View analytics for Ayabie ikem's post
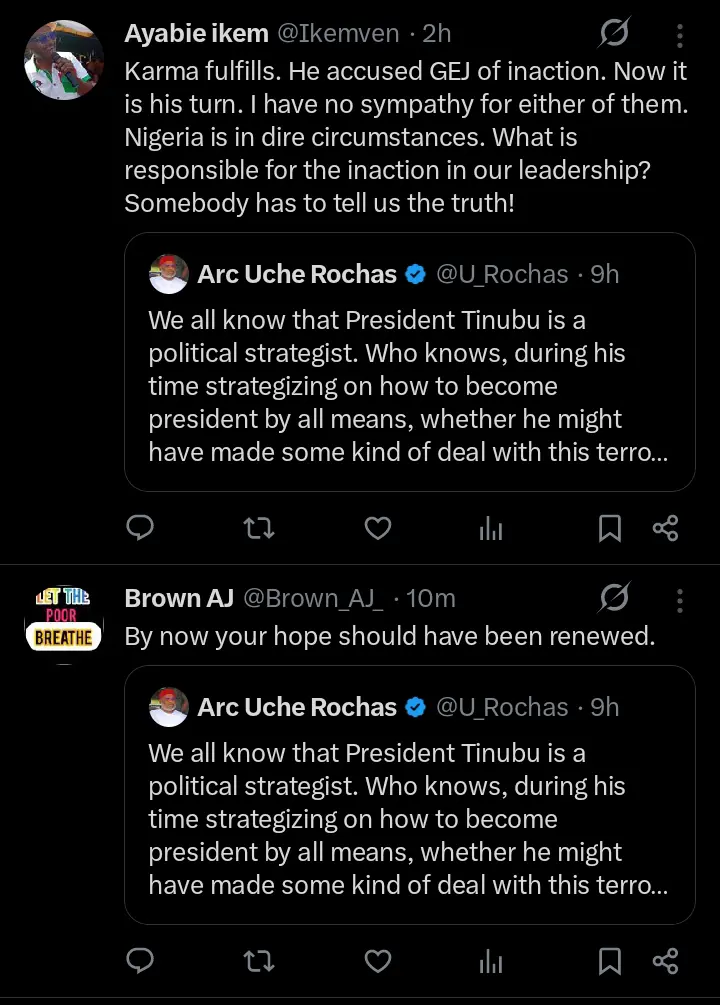 tap(491, 528)
